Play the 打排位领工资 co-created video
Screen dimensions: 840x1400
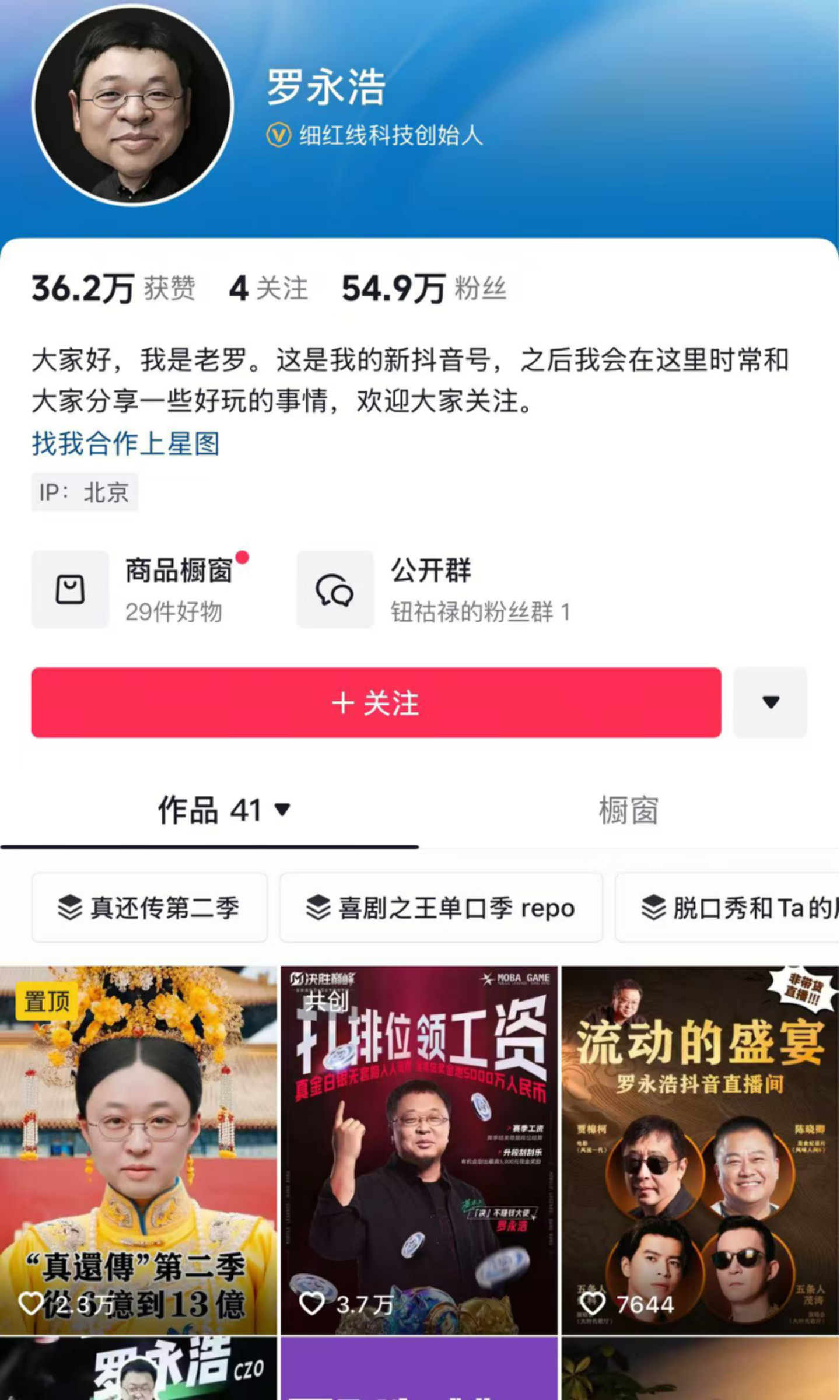coord(419,1149)
